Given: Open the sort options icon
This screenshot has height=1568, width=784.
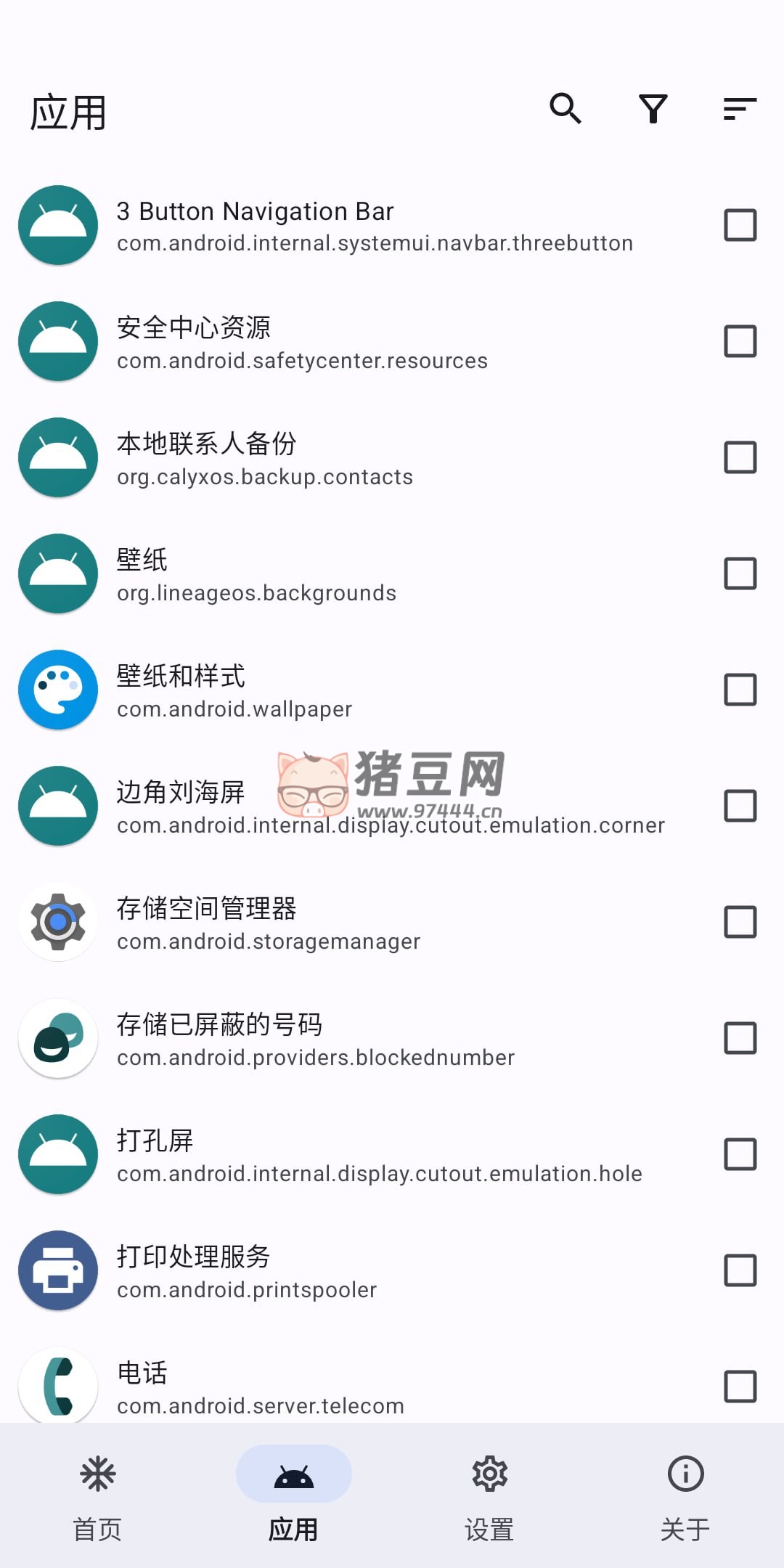Looking at the screenshot, I should [x=740, y=109].
